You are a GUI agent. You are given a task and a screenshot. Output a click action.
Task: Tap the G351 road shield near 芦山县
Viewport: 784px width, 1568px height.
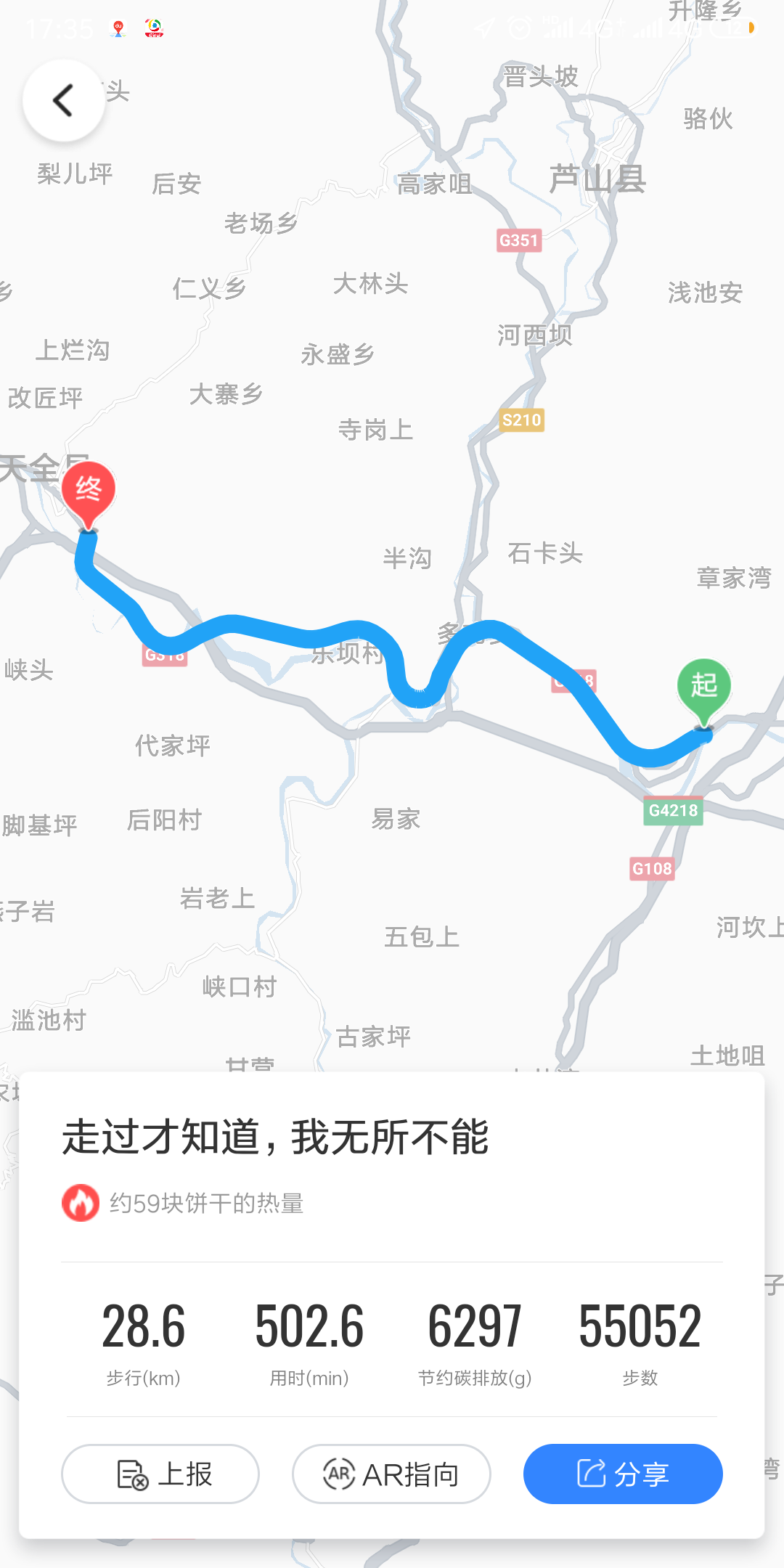point(518,242)
